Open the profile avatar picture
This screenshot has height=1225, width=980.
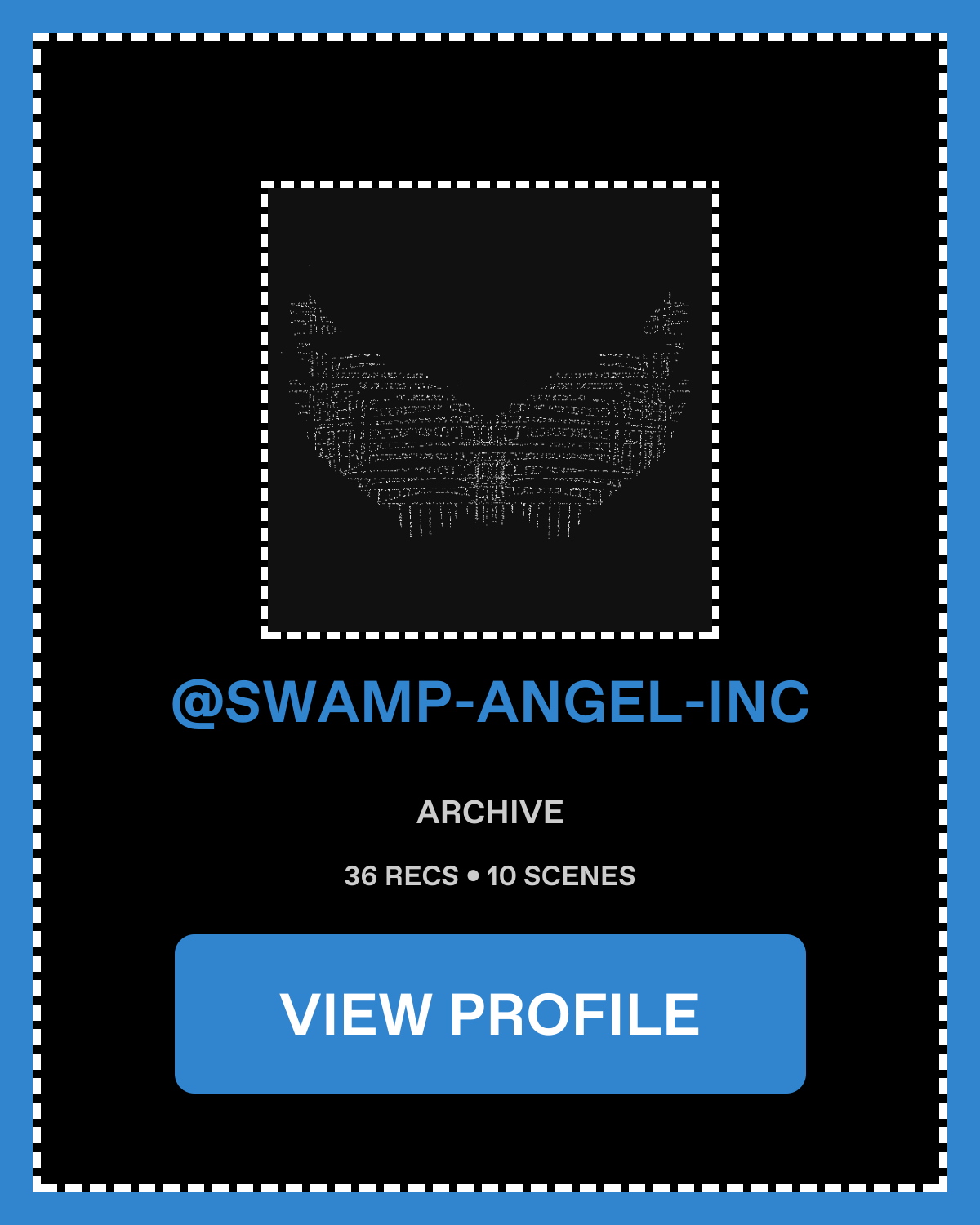pyautogui.click(x=490, y=410)
